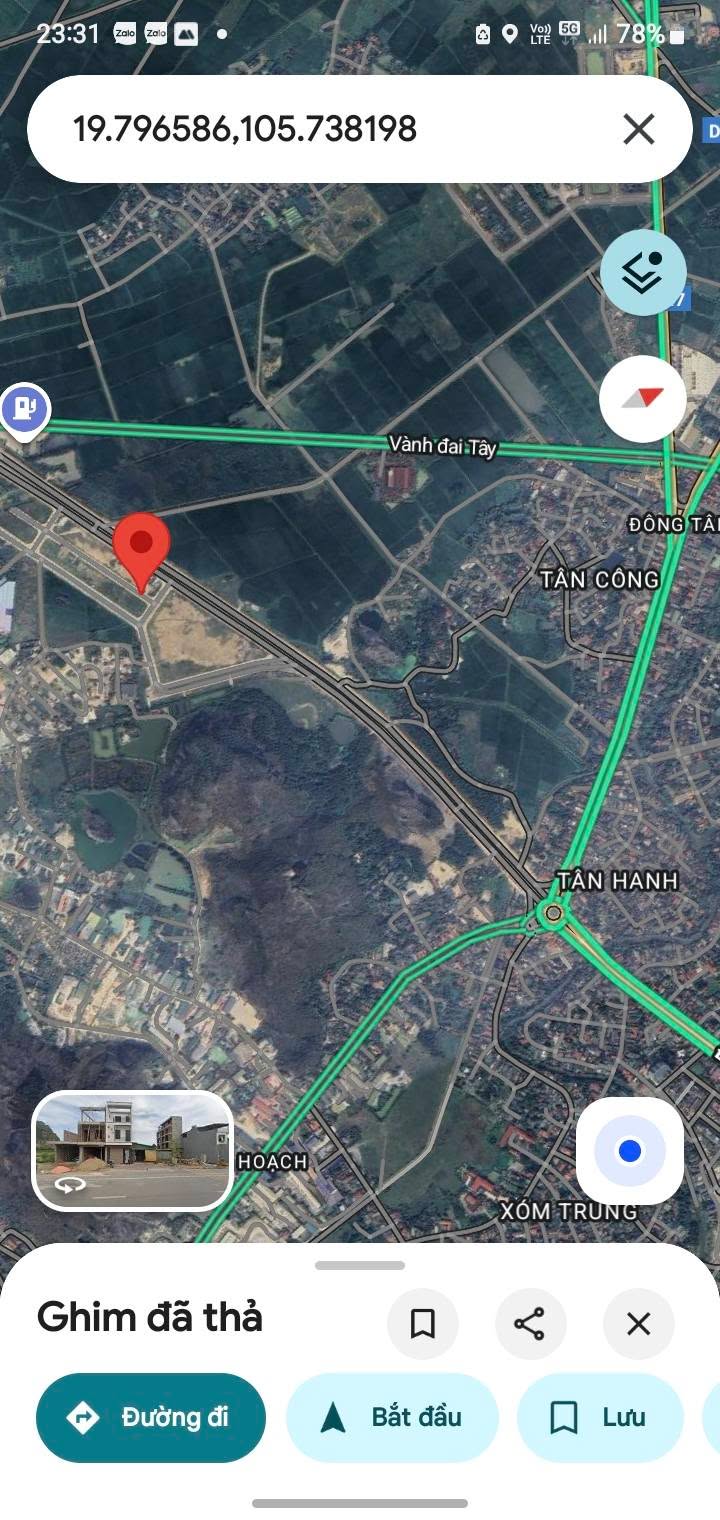Screen dimensions: 720x1520
Task: Save the place with Lưu
Action: click(x=600, y=1417)
